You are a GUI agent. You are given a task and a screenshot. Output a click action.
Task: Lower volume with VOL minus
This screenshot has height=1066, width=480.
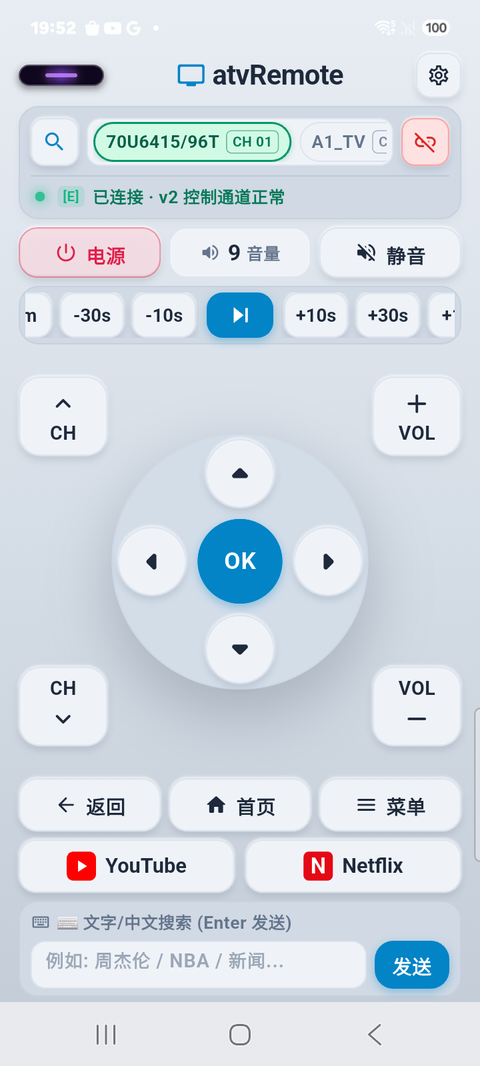click(x=417, y=706)
